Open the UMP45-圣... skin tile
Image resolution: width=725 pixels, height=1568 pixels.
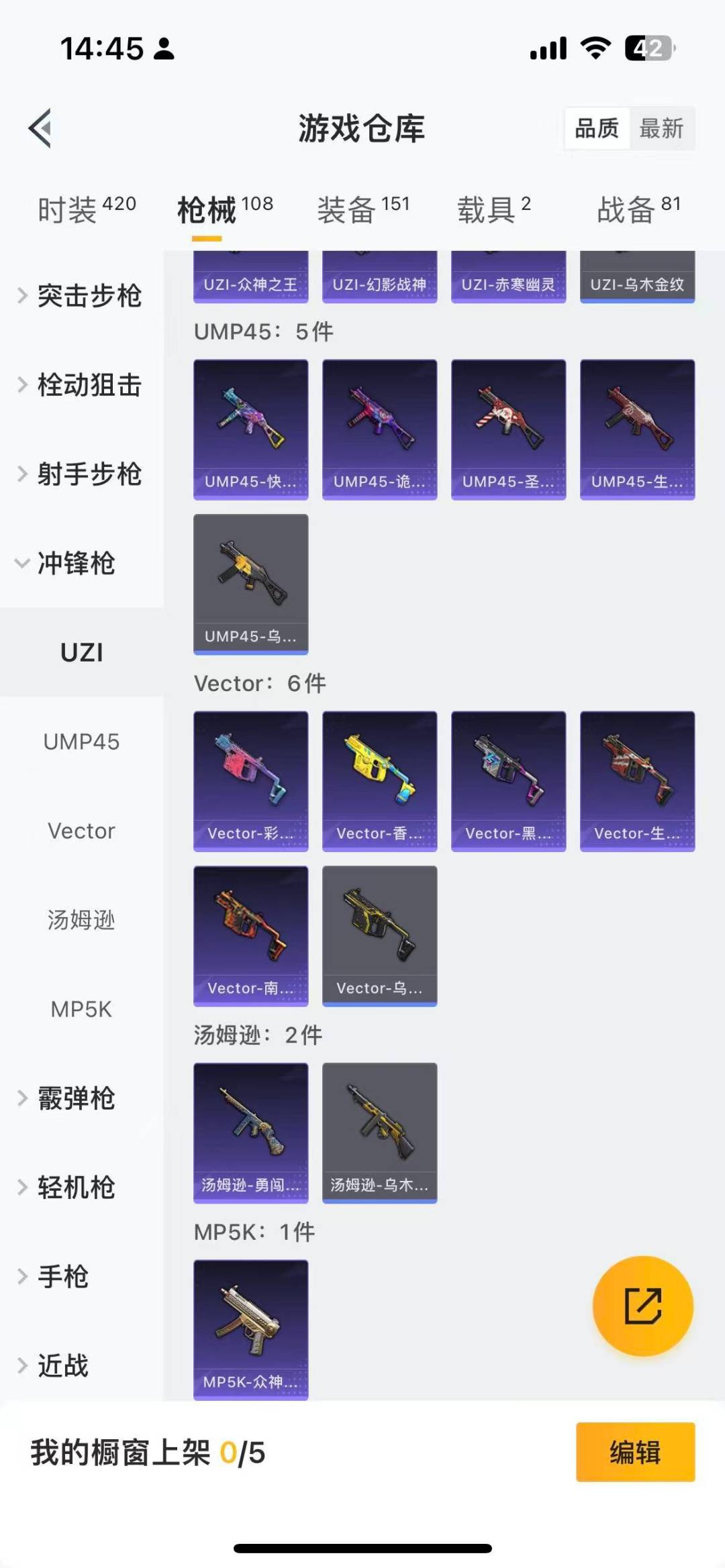(x=508, y=429)
